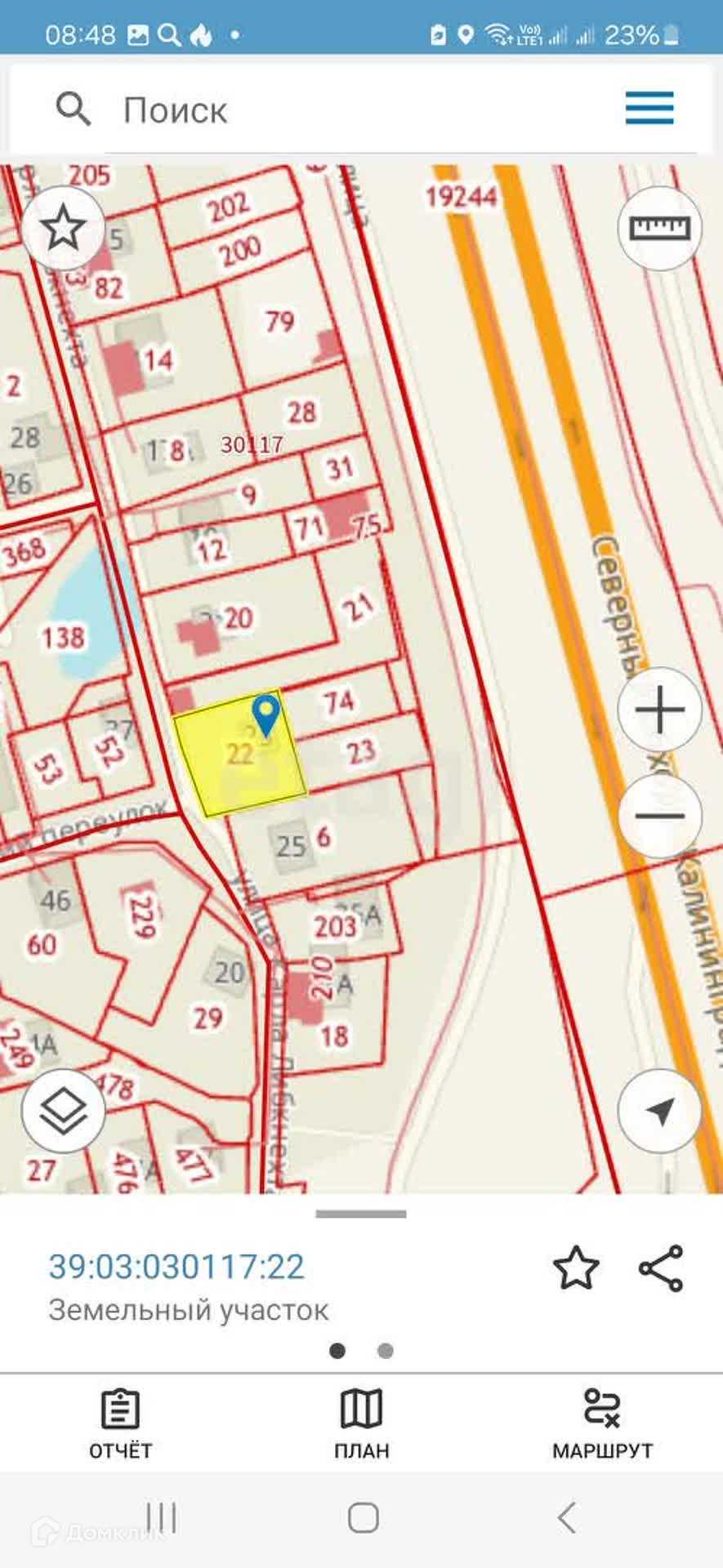Go back using system navigation
Screen dimensions: 723x1568
coord(566,1518)
